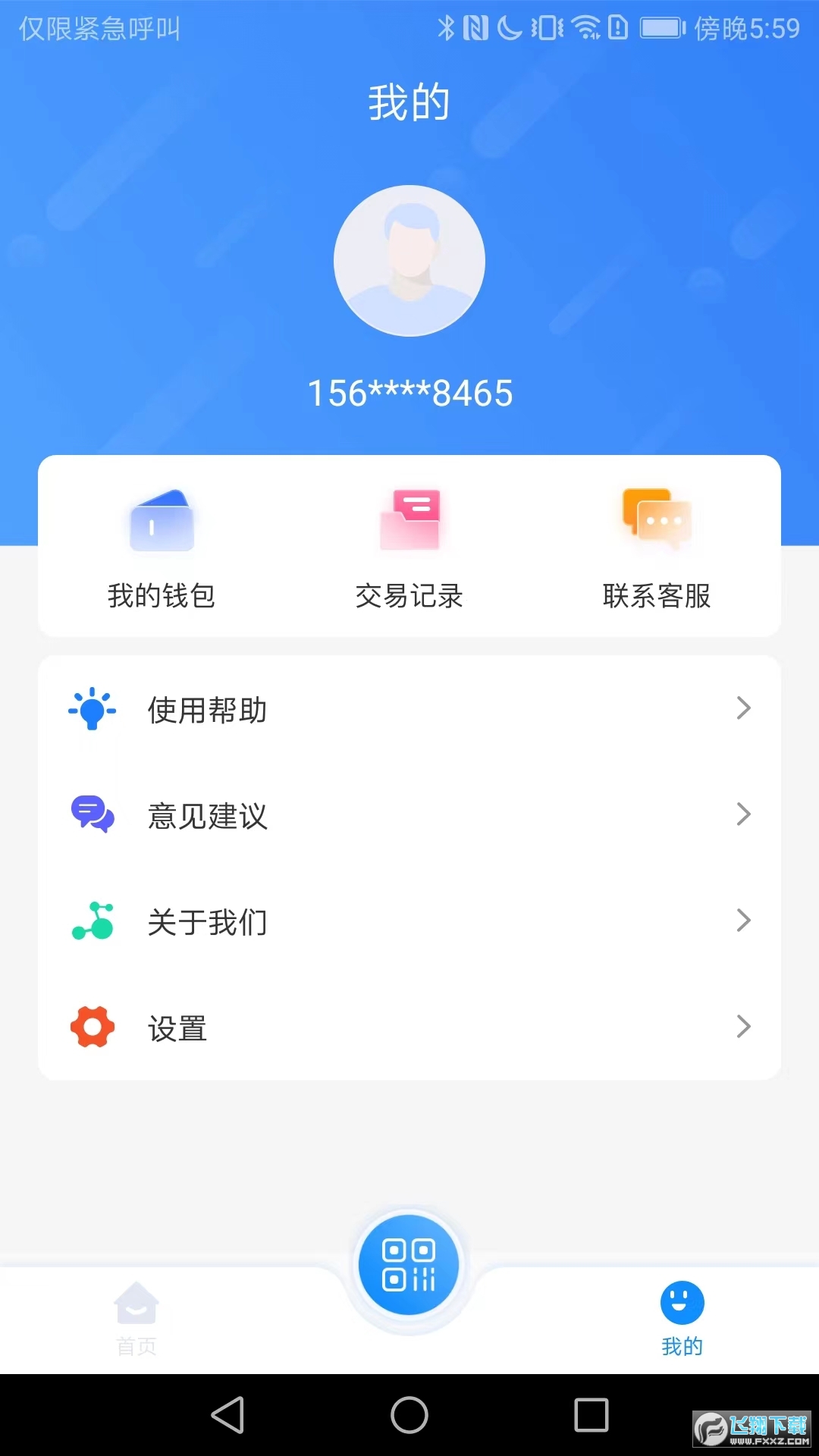Expand 设置 via its chevron
819x1456 pixels.
pos(742,1027)
